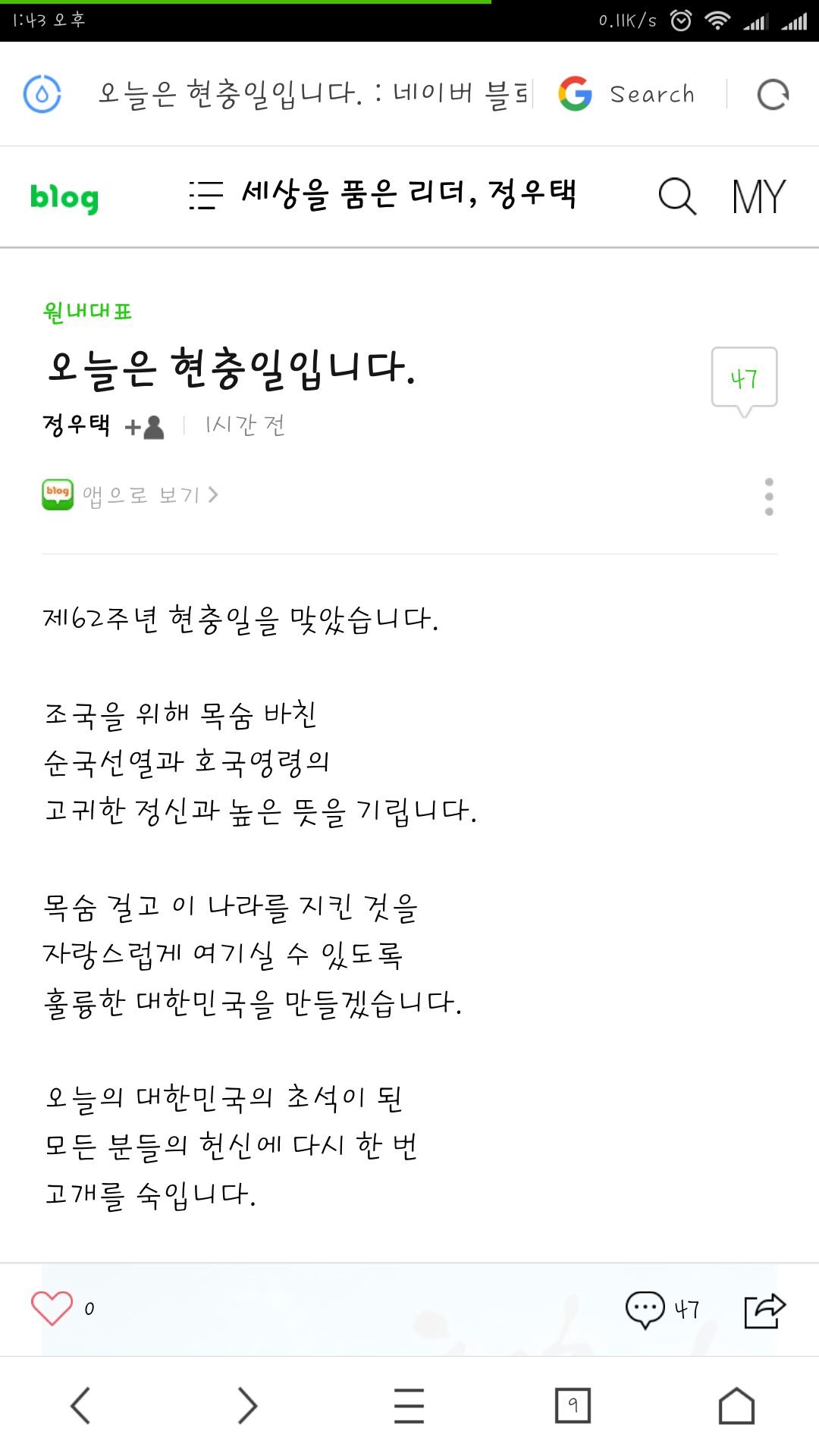Open the blog menu list icon

tap(206, 196)
